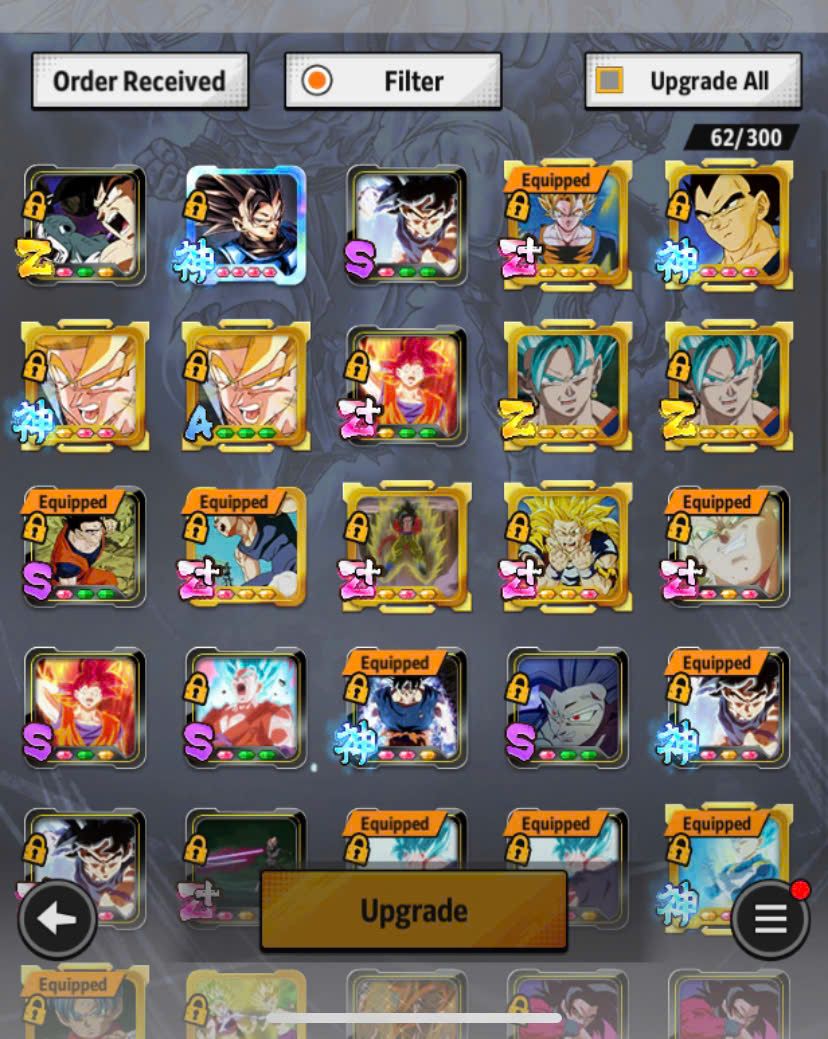Tap the golden Upgrade button
Image resolution: width=828 pixels, height=1039 pixels.
413,910
